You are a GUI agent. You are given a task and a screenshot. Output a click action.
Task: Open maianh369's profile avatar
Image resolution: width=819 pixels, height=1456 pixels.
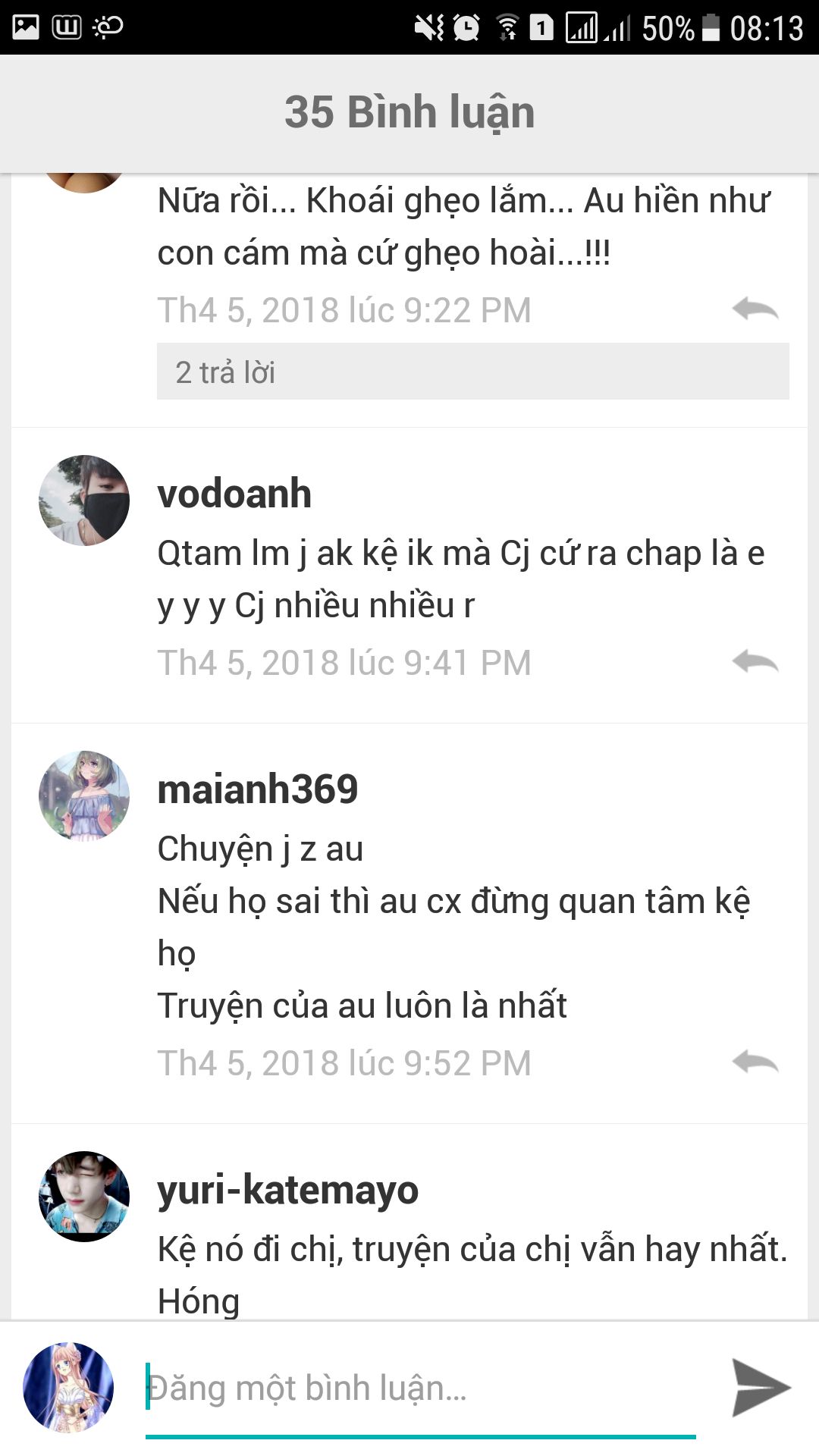[84, 796]
